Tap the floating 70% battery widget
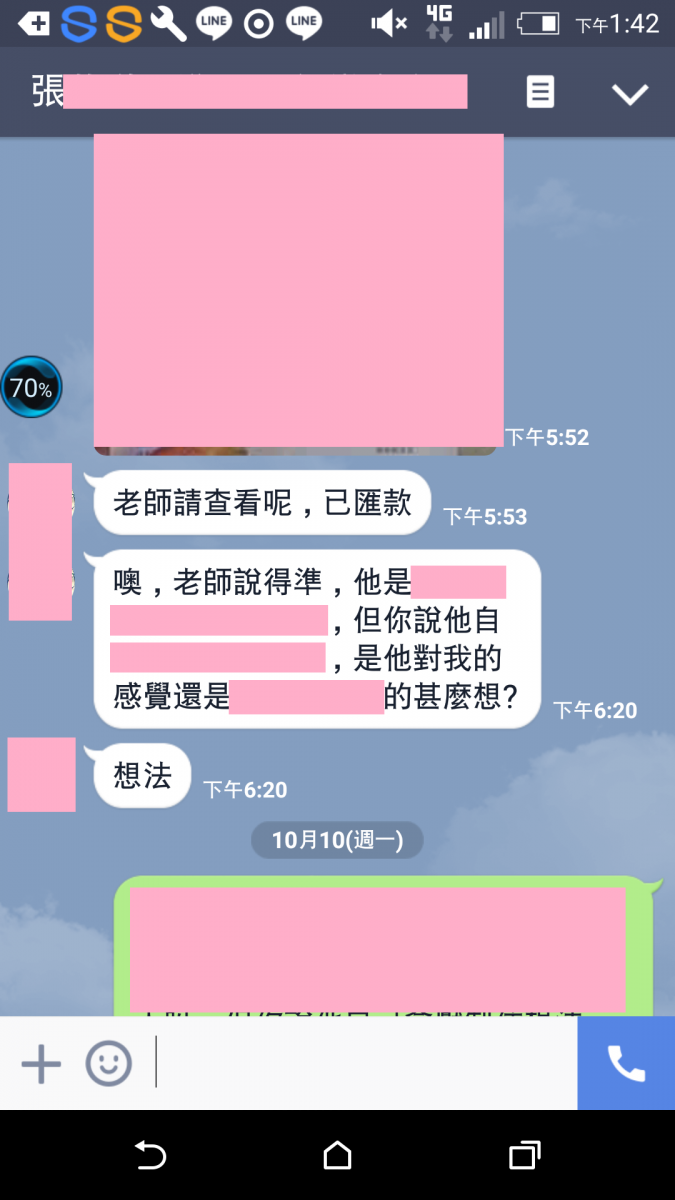Viewport: 675px width, 1200px height. (31, 387)
